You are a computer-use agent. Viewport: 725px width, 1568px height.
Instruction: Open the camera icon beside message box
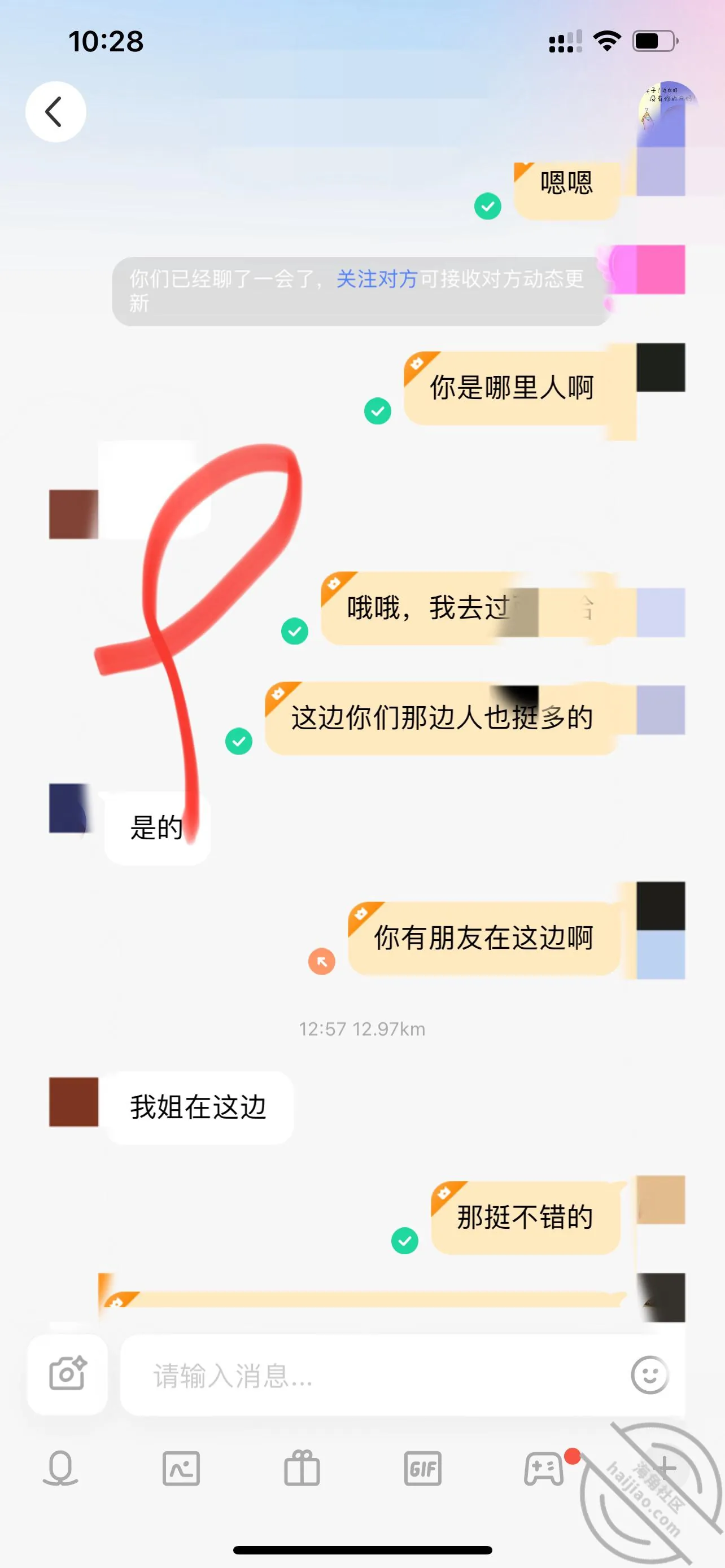point(68,1374)
